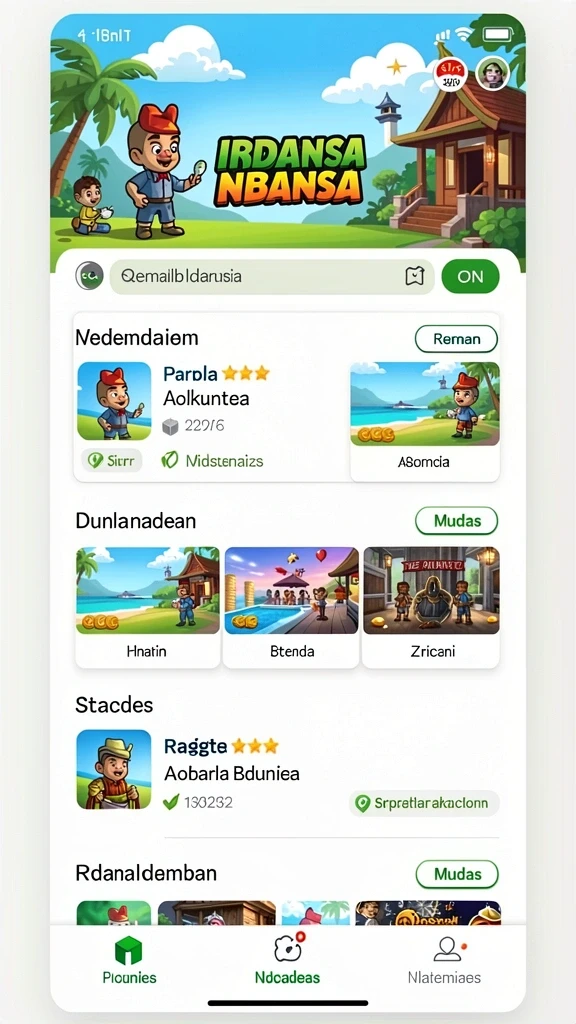Open the Asomcia game tile
This screenshot has width=576, height=1024.
coord(425,421)
